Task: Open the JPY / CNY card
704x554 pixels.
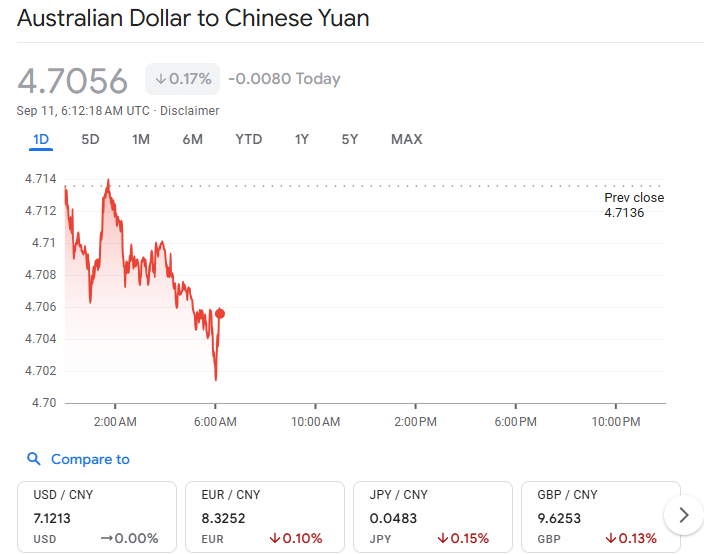Action: click(x=432, y=516)
